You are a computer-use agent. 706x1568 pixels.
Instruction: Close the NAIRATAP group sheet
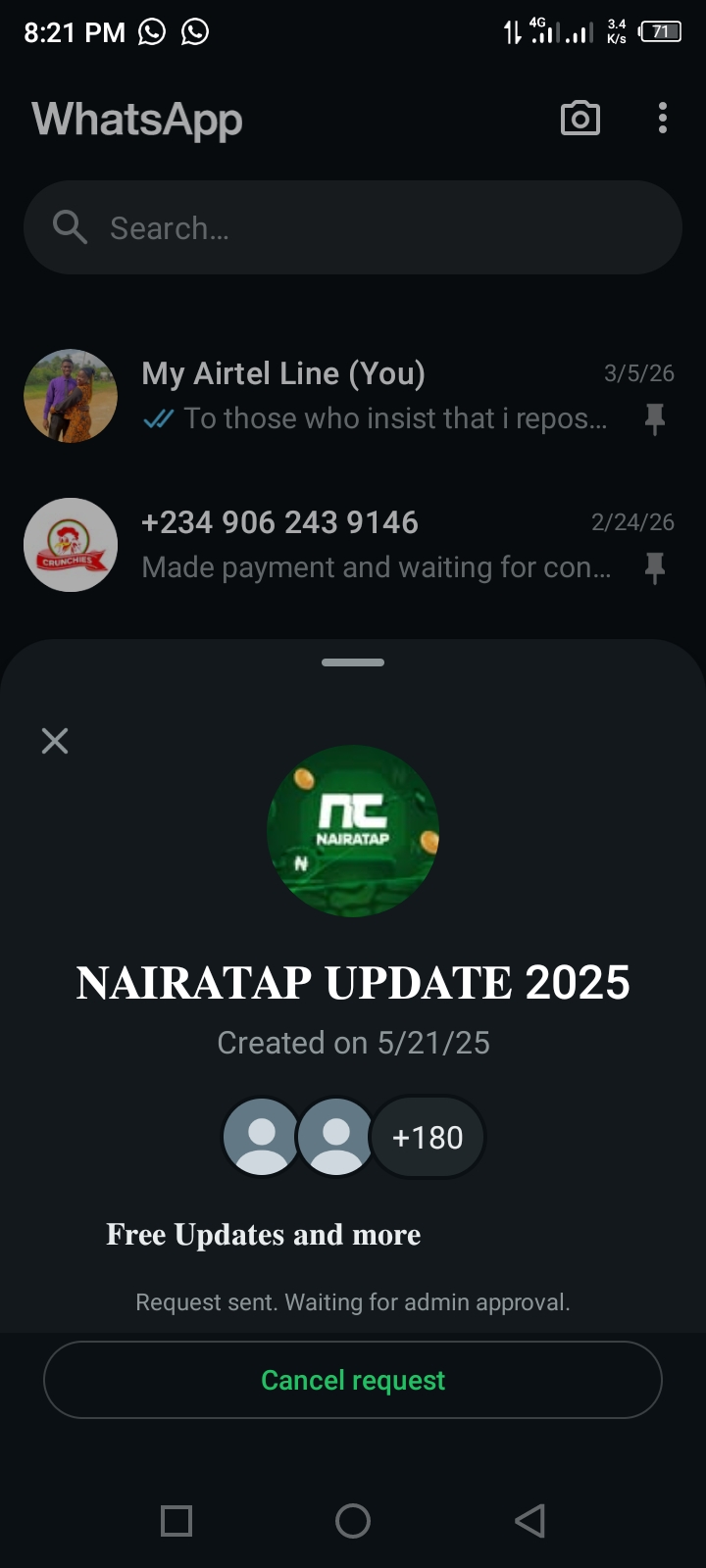tap(55, 741)
